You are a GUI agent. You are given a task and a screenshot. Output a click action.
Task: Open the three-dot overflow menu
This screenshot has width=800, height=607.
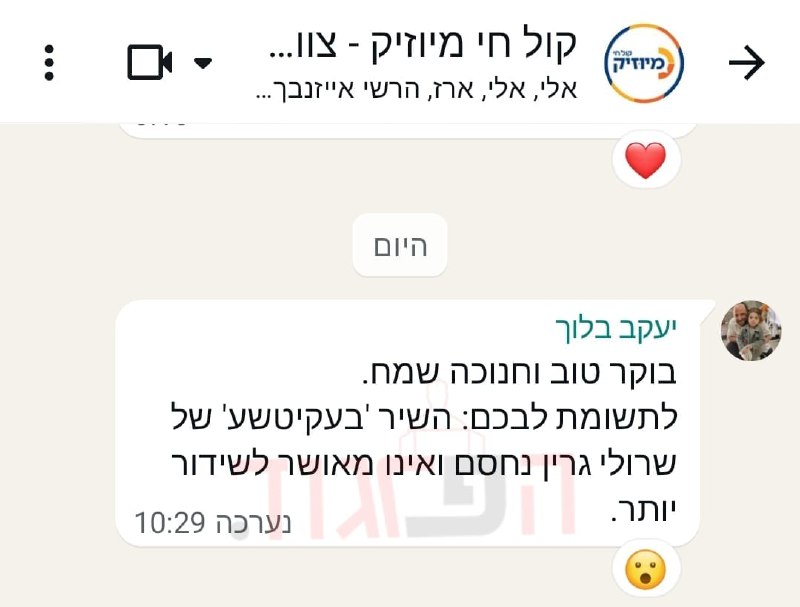49,62
